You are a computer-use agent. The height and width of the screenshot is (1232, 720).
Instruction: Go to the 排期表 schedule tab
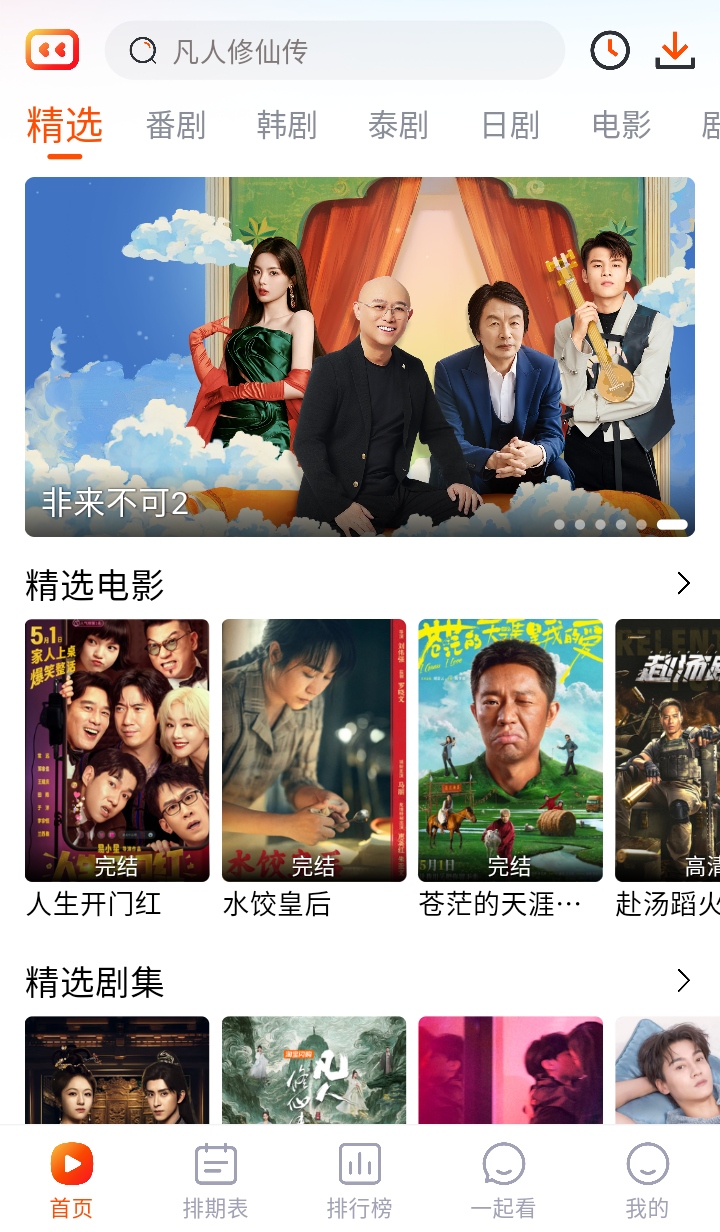215,1180
